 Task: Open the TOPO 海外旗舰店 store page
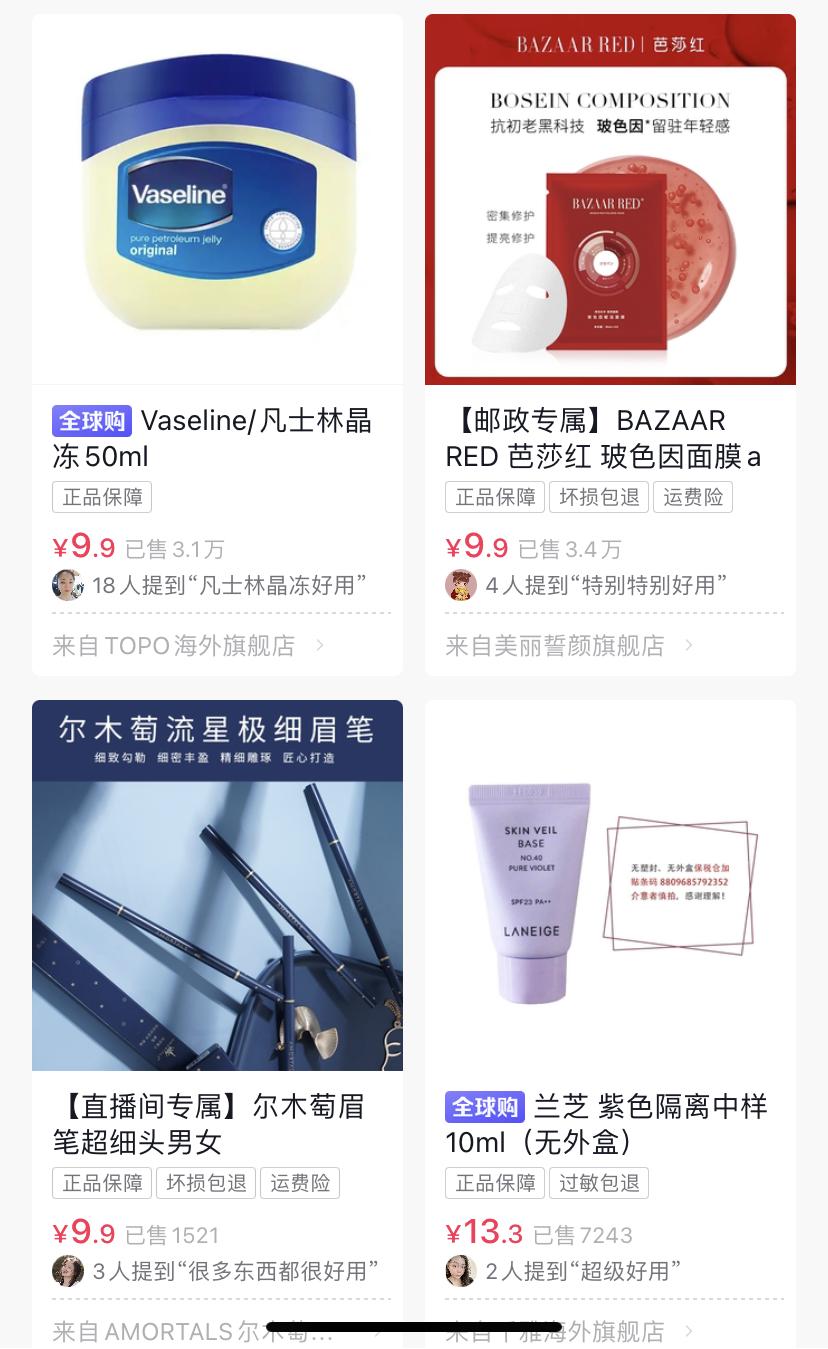[x=174, y=645]
